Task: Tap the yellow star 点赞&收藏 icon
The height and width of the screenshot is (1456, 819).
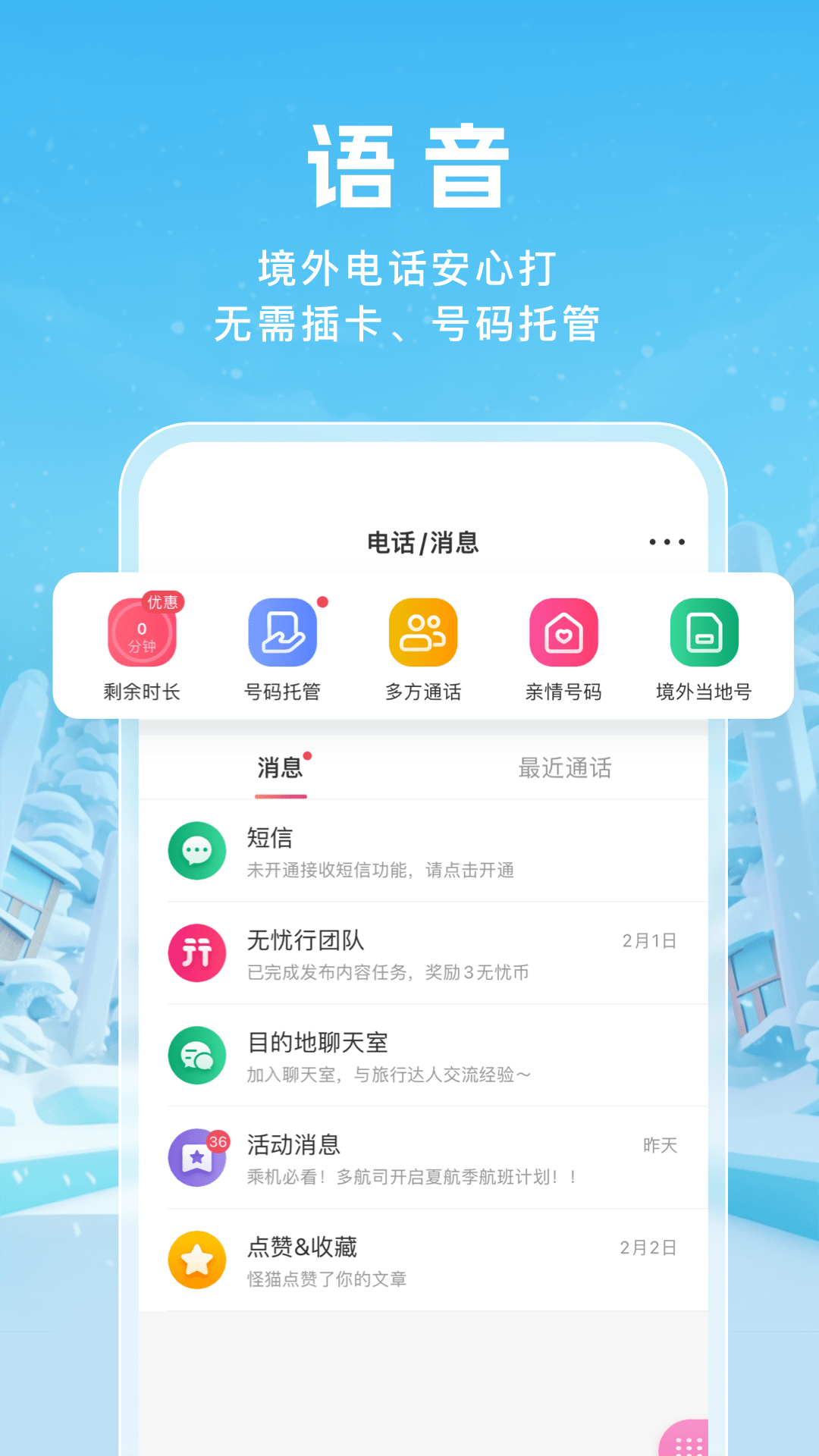Action: pyautogui.click(x=196, y=1259)
